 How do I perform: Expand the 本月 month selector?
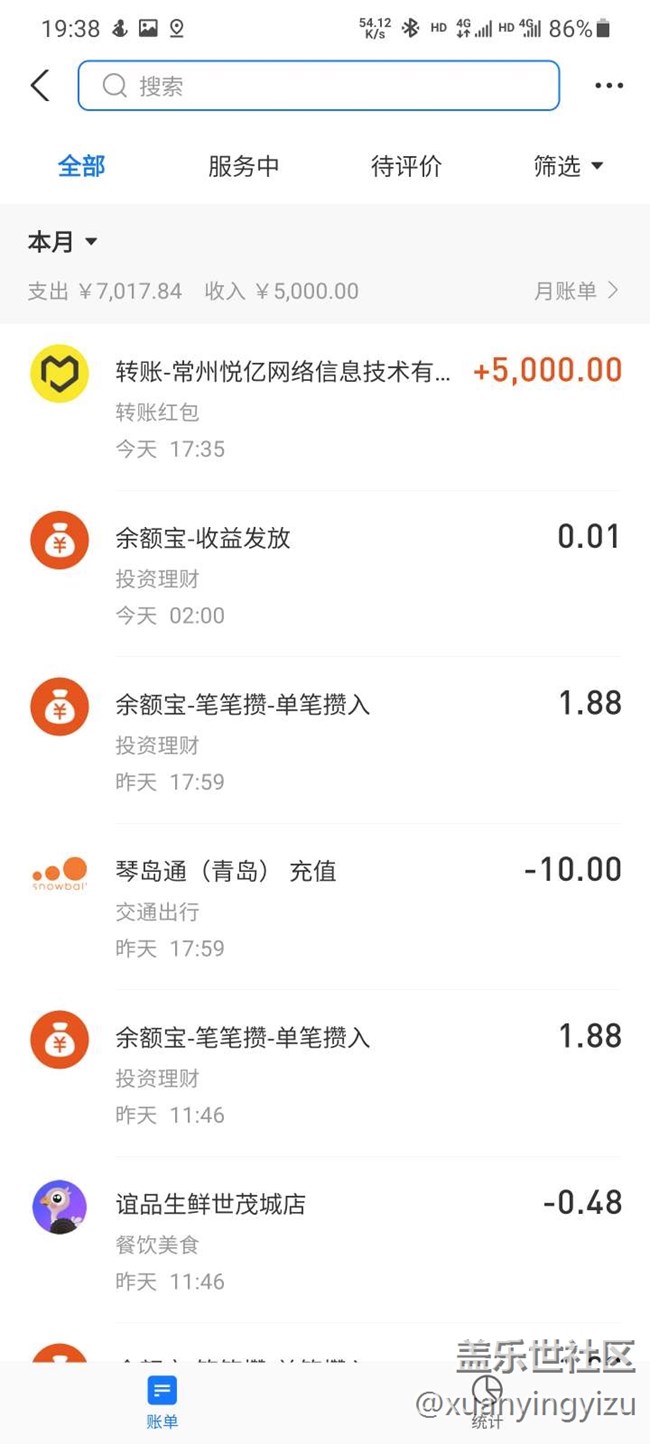[x=62, y=242]
